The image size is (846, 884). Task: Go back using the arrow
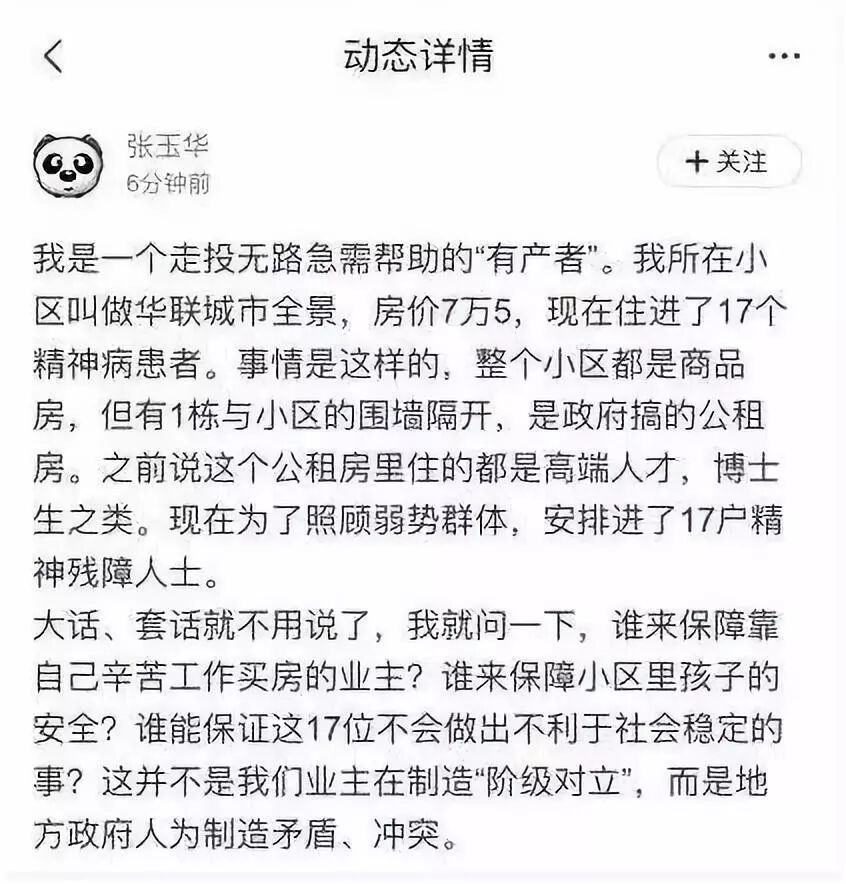pos(53,56)
